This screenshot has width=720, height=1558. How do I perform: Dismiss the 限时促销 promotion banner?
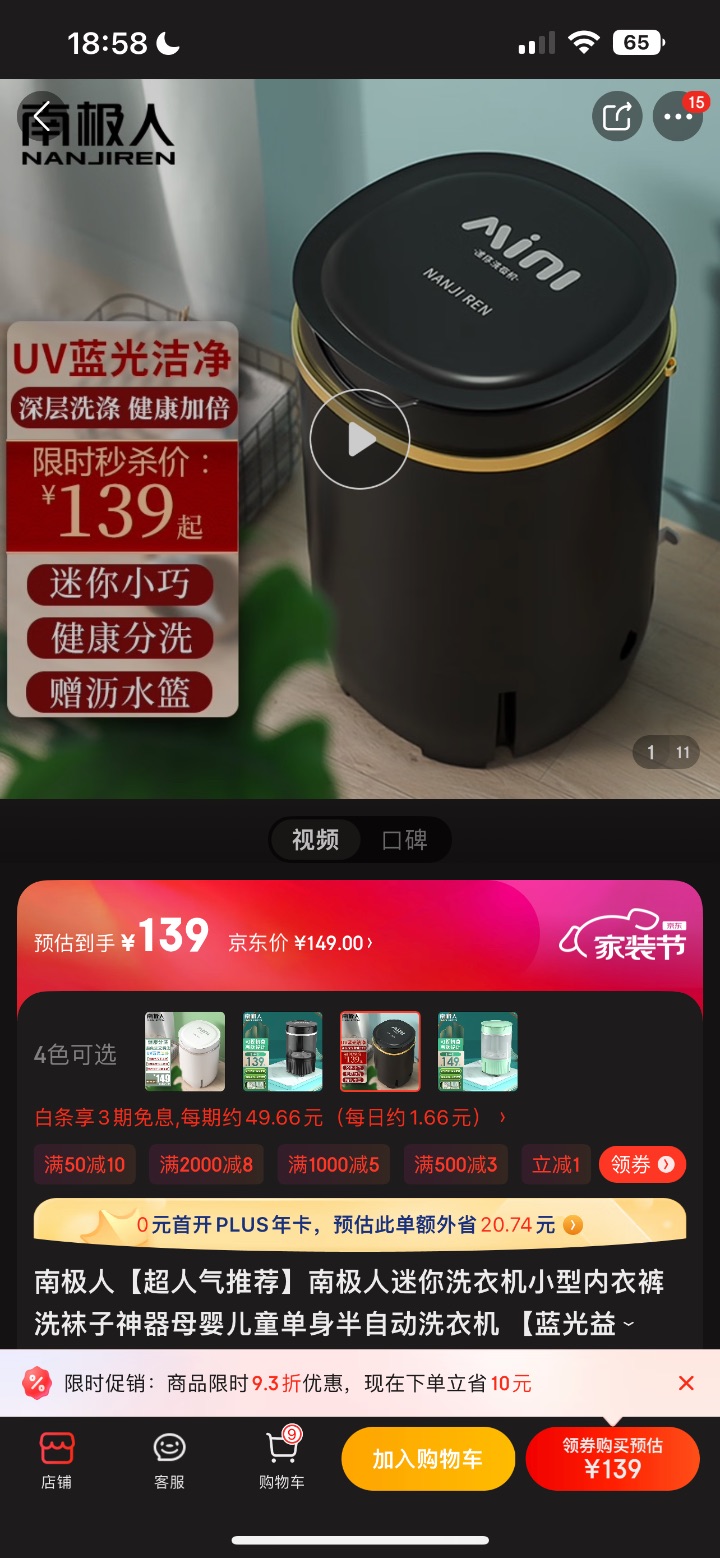(x=686, y=1383)
